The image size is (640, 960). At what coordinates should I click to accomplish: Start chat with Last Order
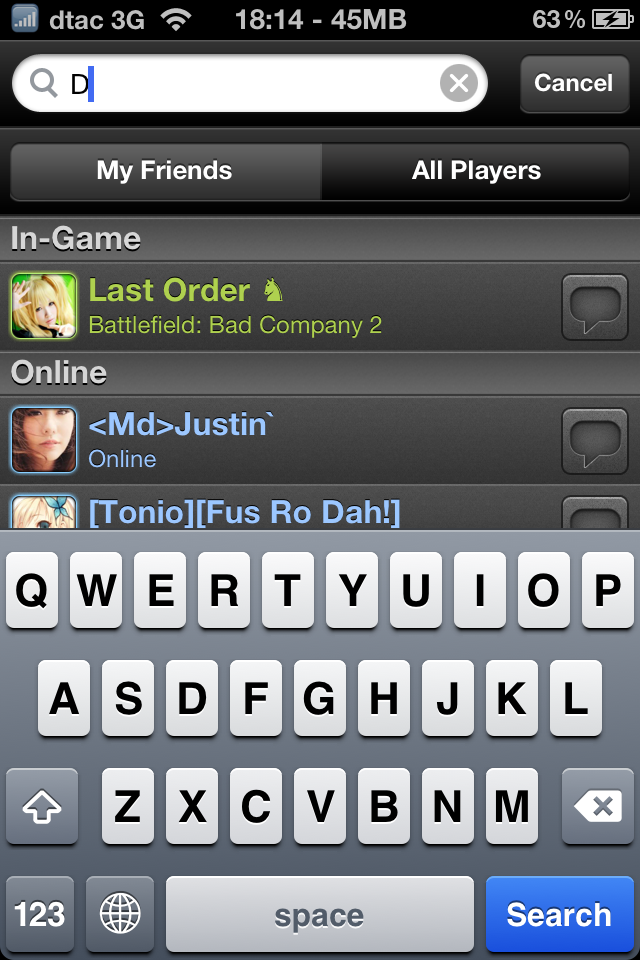click(598, 306)
